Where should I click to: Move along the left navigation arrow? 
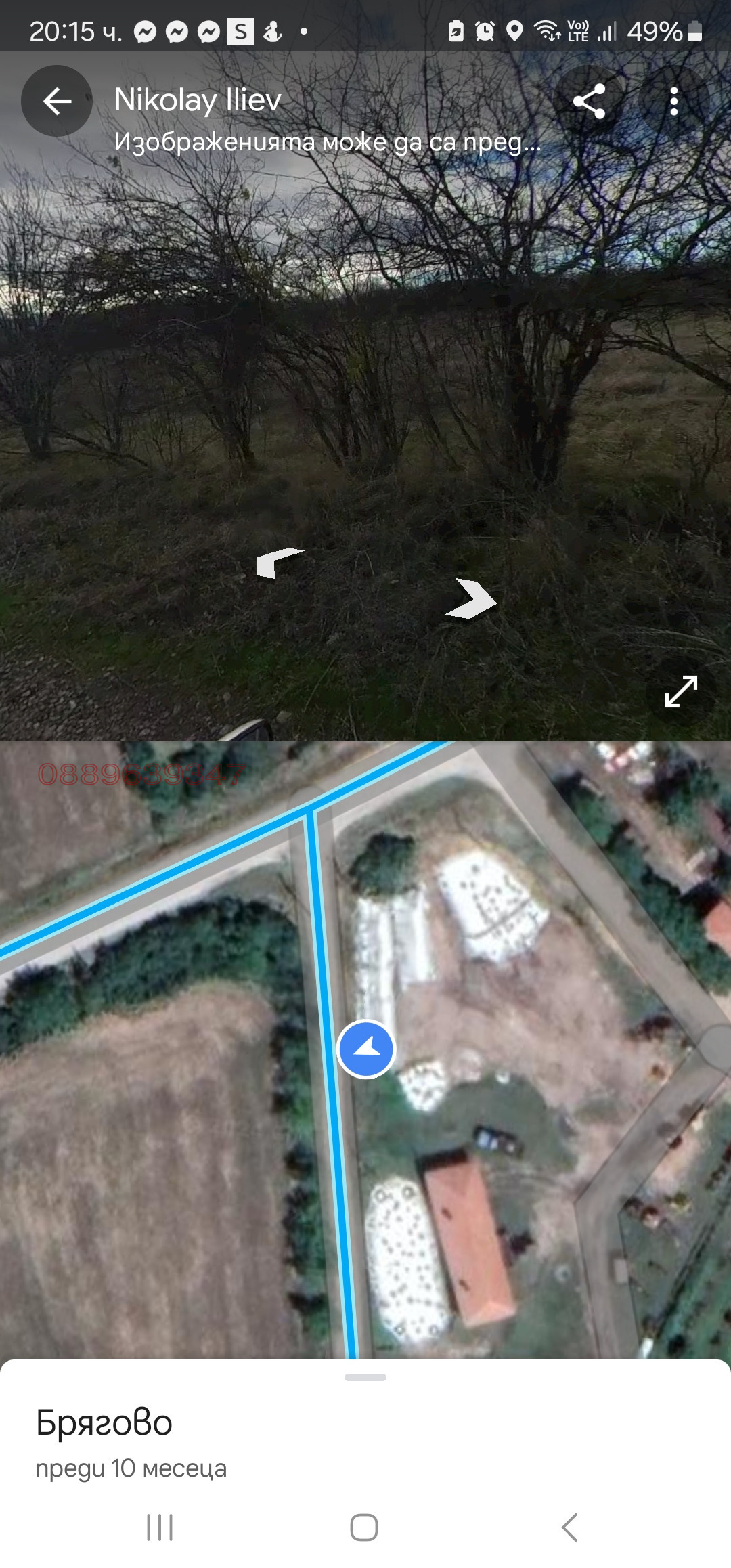click(x=276, y=562)
